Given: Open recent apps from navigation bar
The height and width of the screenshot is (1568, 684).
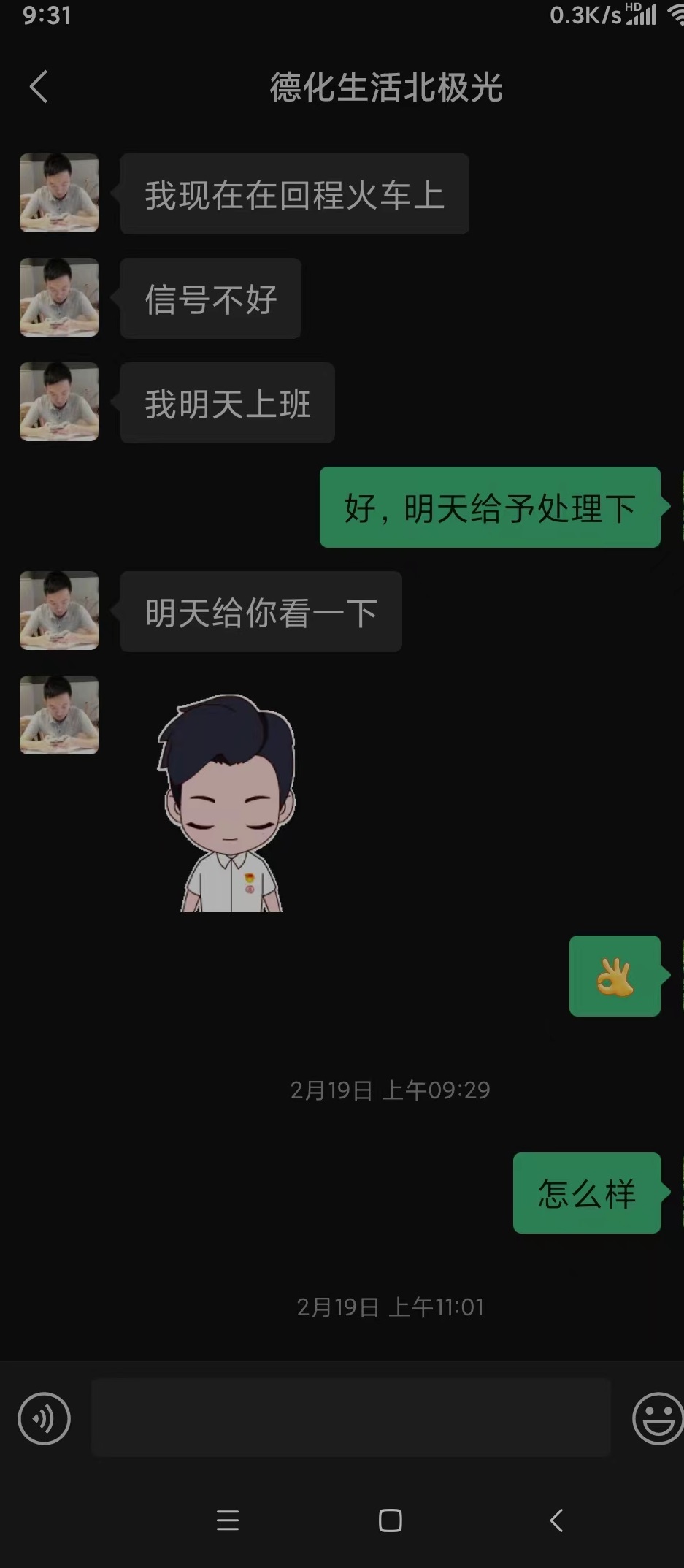Looking at the screenshot, I should coord(228,1521).
